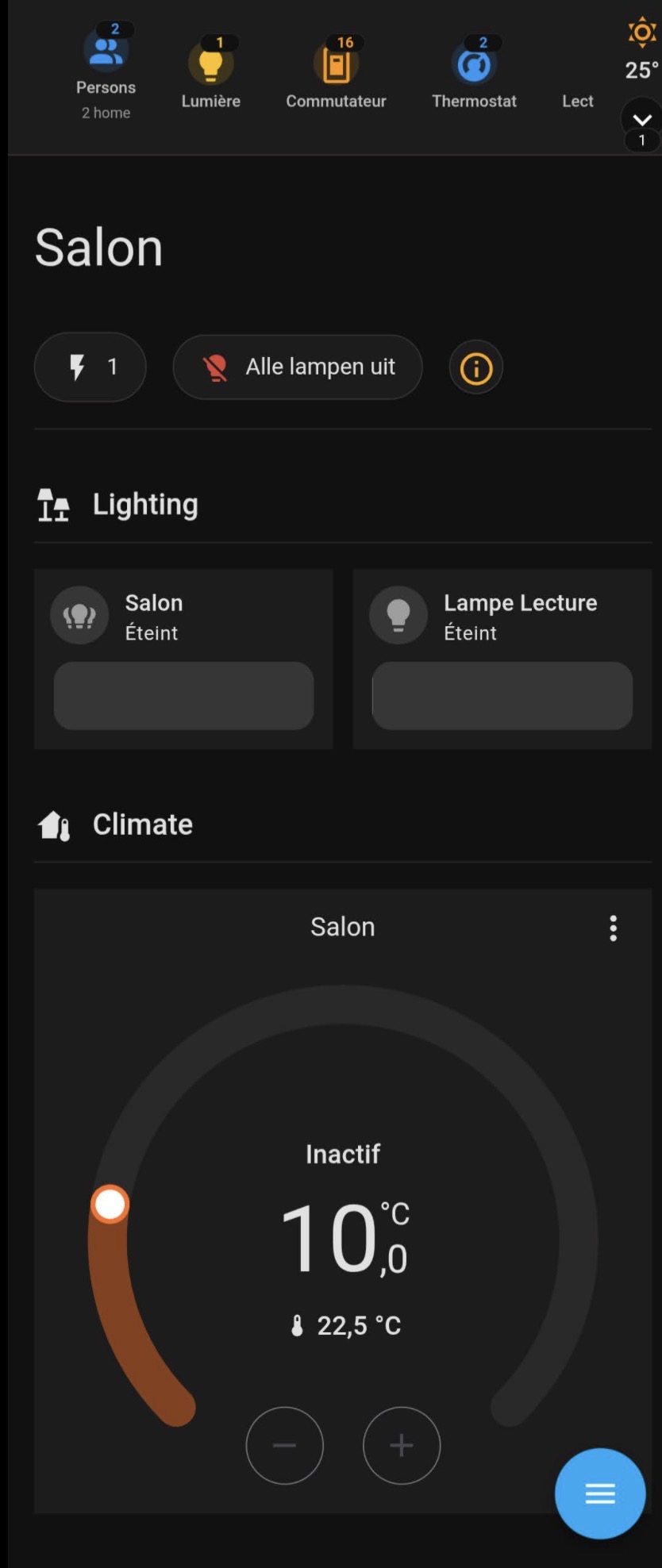Decrease the Salon target temperature
This screenshot has height=1568, width=662.
pyautogui.click(x=285, y=1445)
